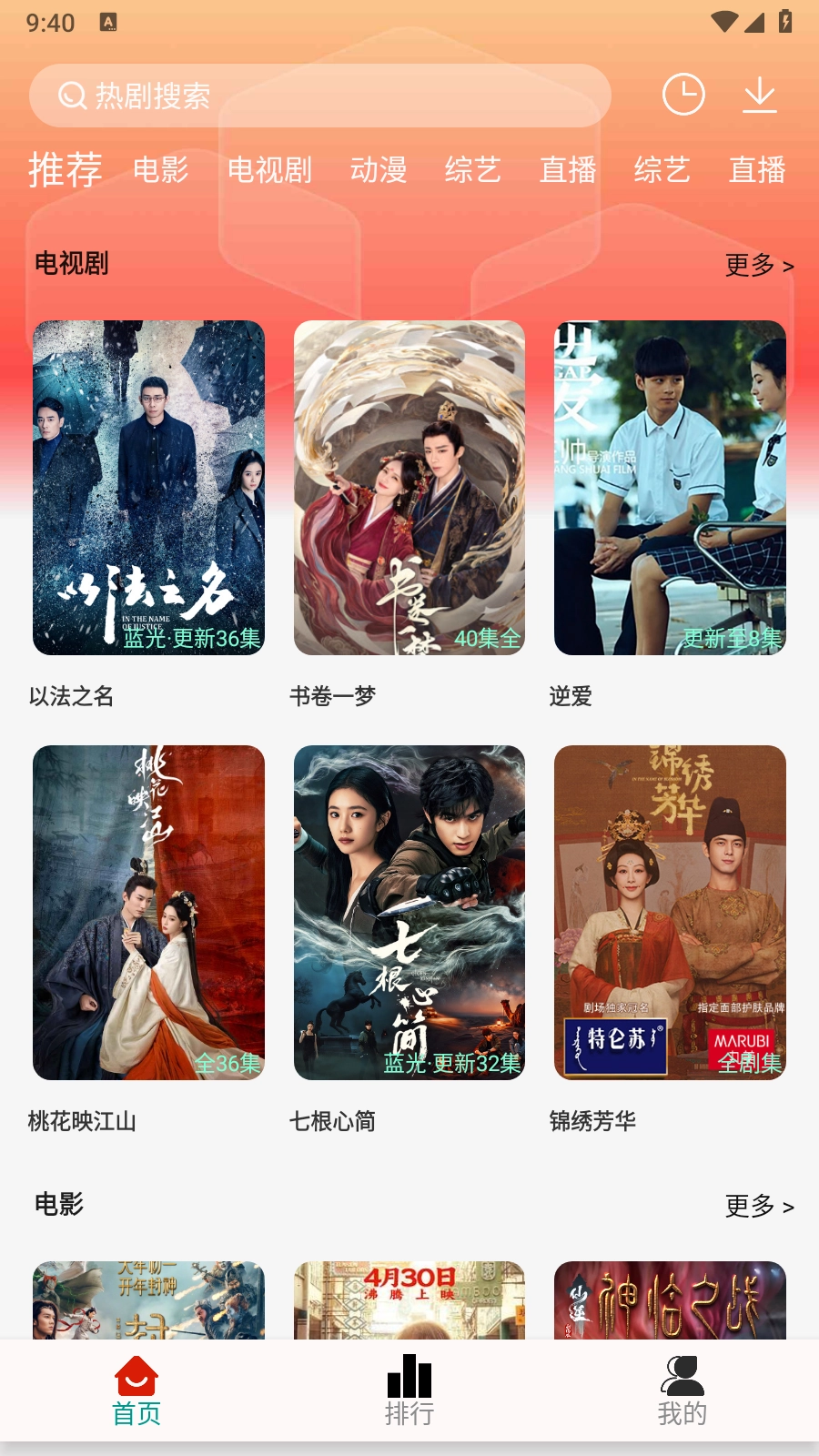Tap the 热剧搜索 search box
819x1456 pixels.
tap(318, 96)
